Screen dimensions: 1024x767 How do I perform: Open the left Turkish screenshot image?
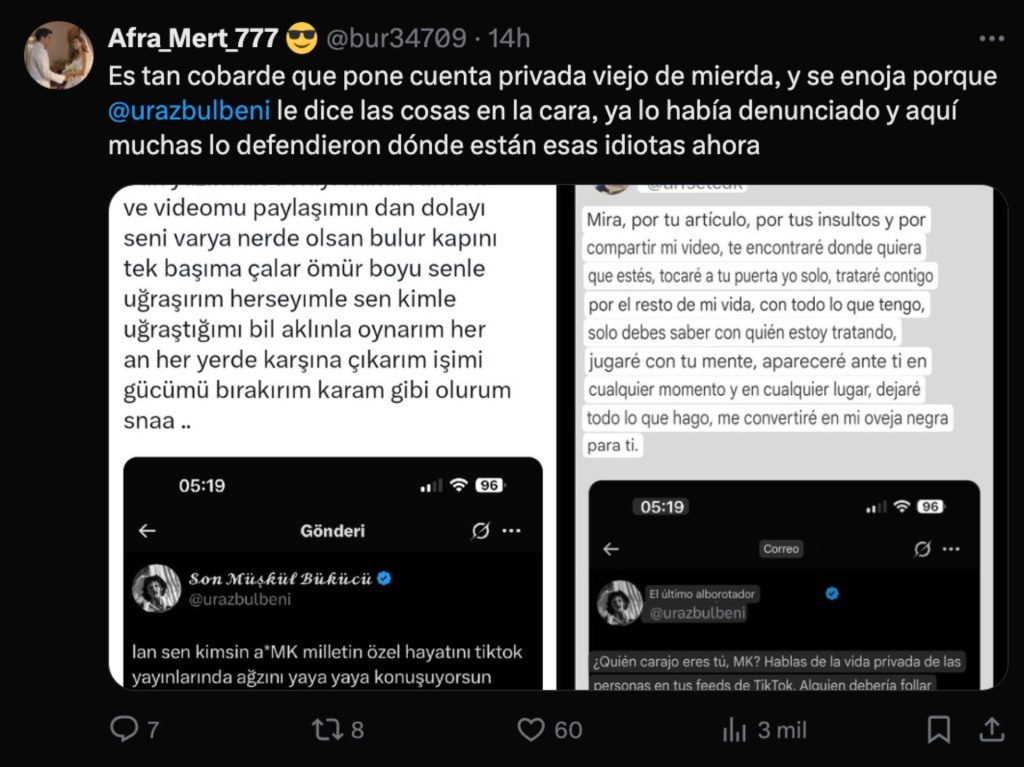click(x=332, y=437)
